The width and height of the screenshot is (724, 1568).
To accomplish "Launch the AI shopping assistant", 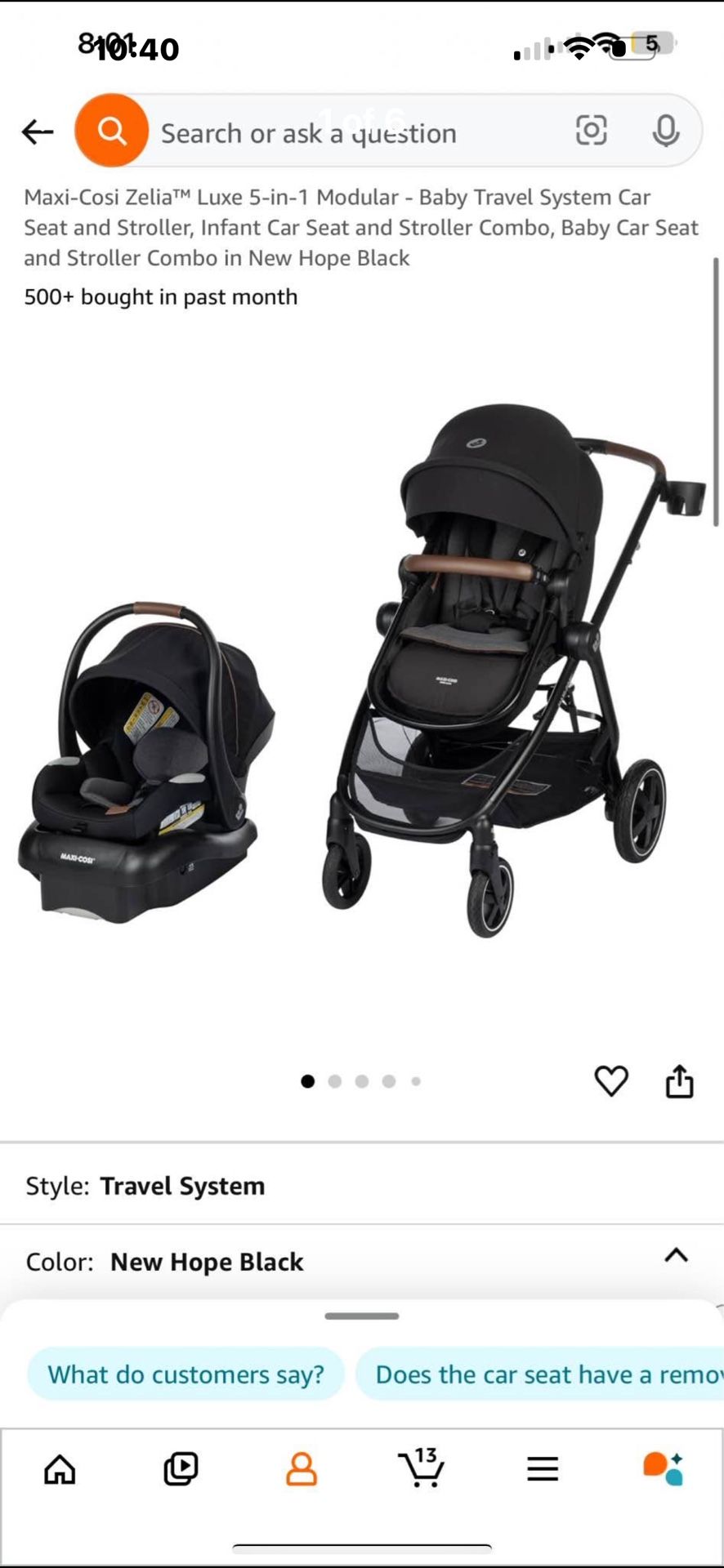I will [x=663, y=1469].
